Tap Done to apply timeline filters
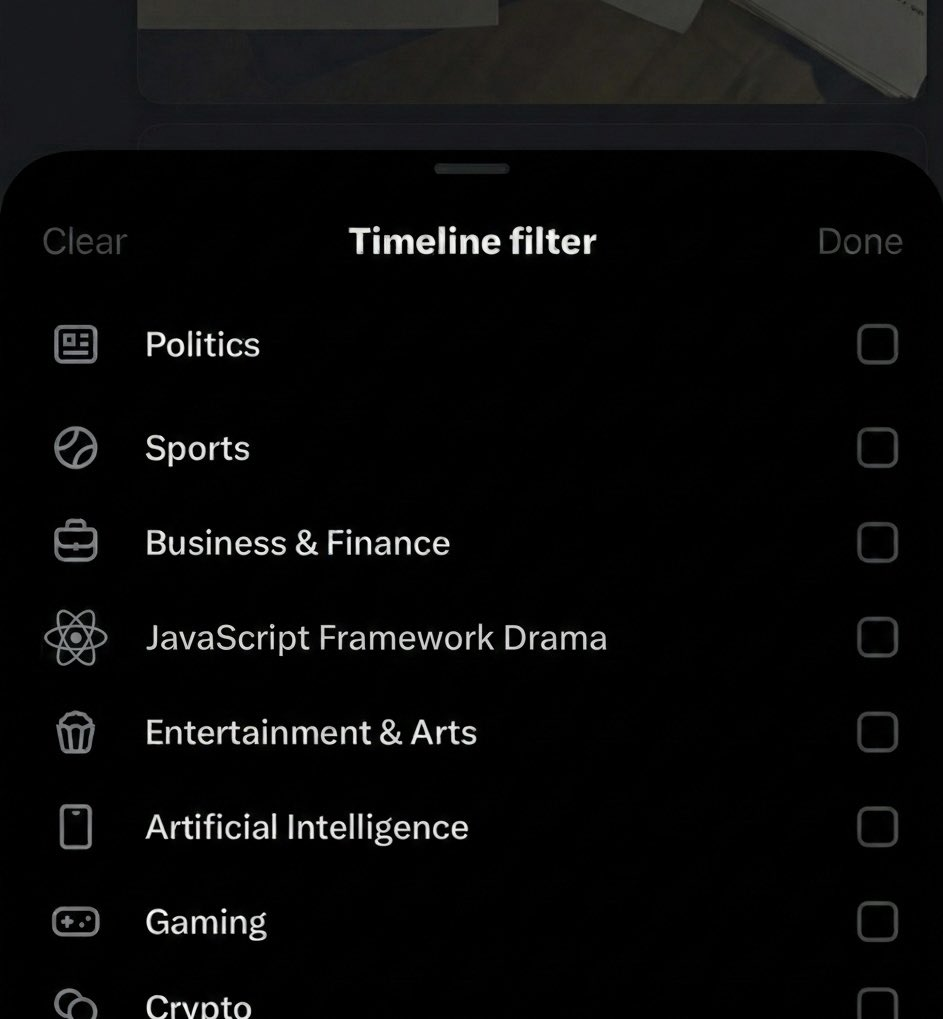943x1019 pixels. pyautogui.click(x=860, y=241)
